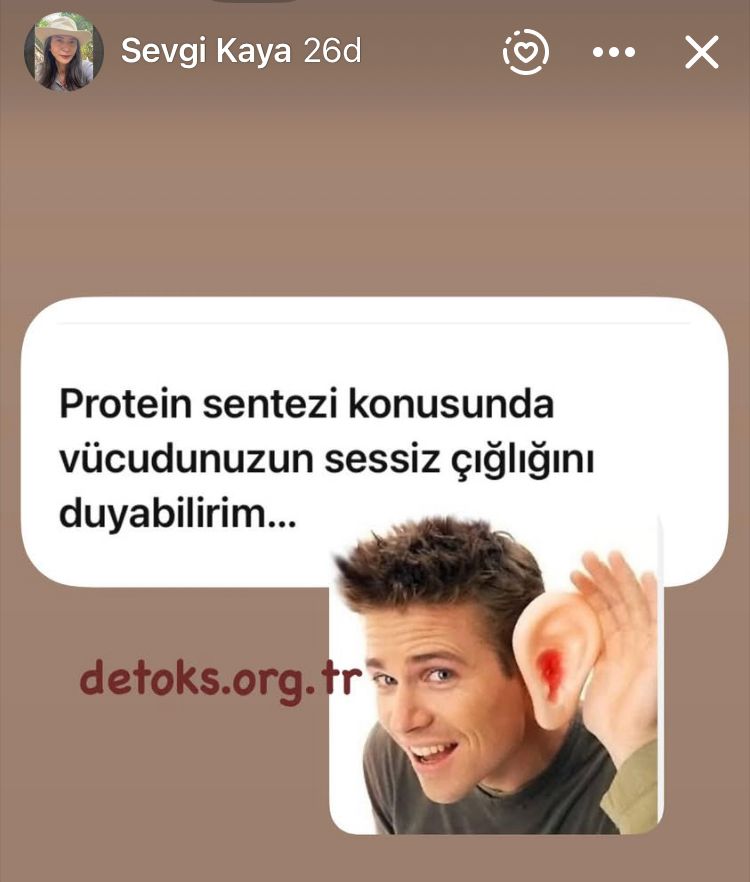Close the story viewer
Image resolution: width=750 pixels, height=882 pixels.
pos(702,52)
